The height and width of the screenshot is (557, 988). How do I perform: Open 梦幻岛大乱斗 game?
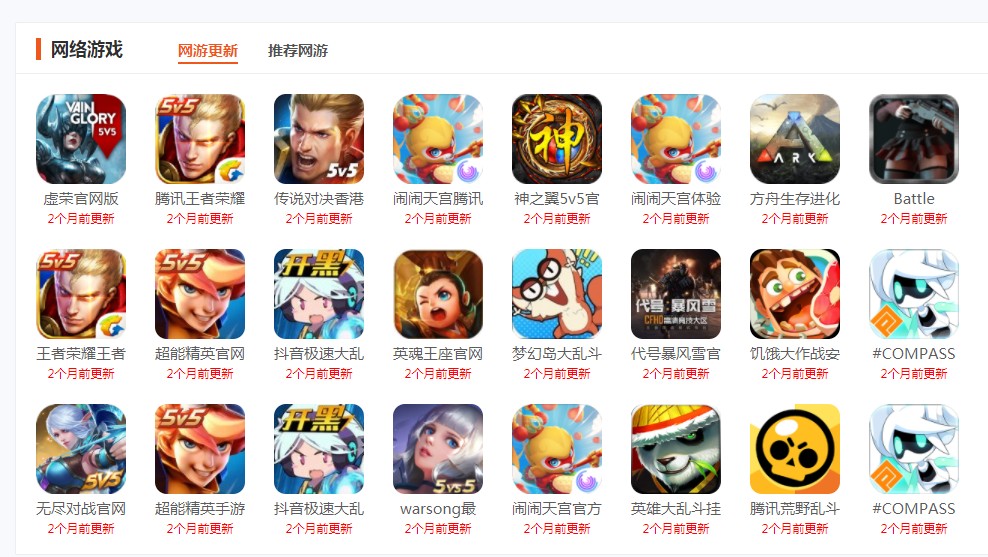tap(557, 294)
